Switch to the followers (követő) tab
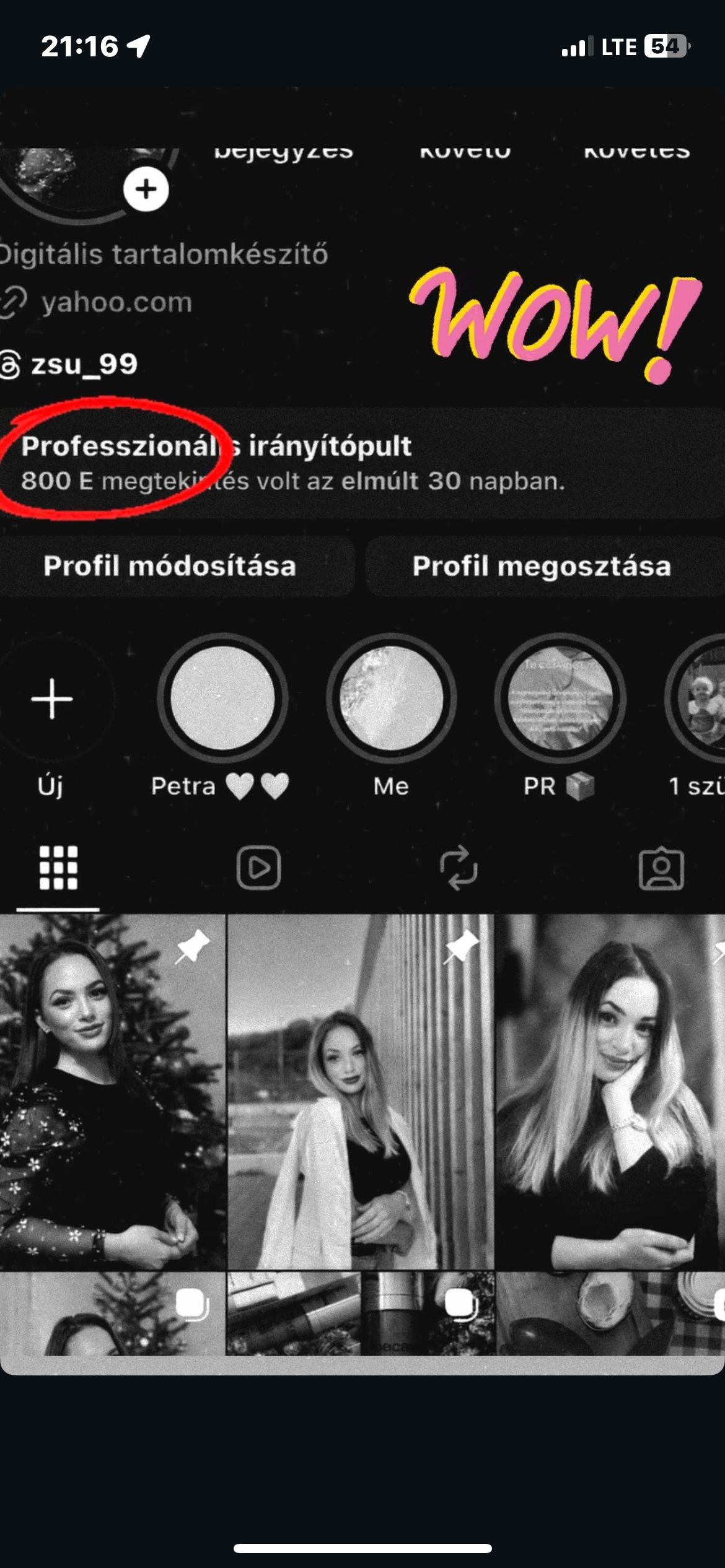This screenshot has height=1568, width=725. (466, 152)
